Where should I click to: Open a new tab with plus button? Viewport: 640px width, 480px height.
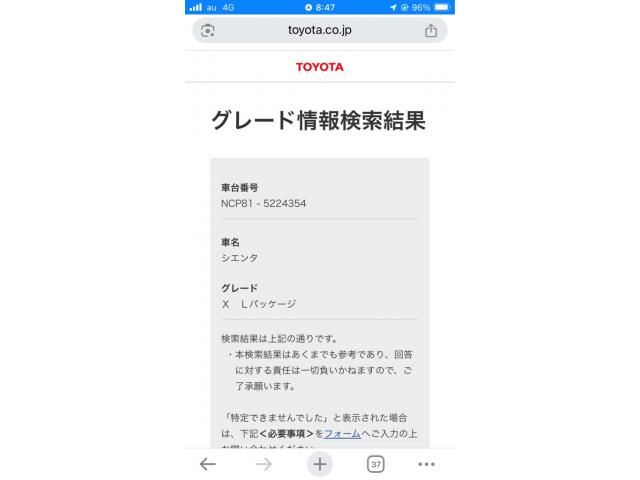click(319, 464)
